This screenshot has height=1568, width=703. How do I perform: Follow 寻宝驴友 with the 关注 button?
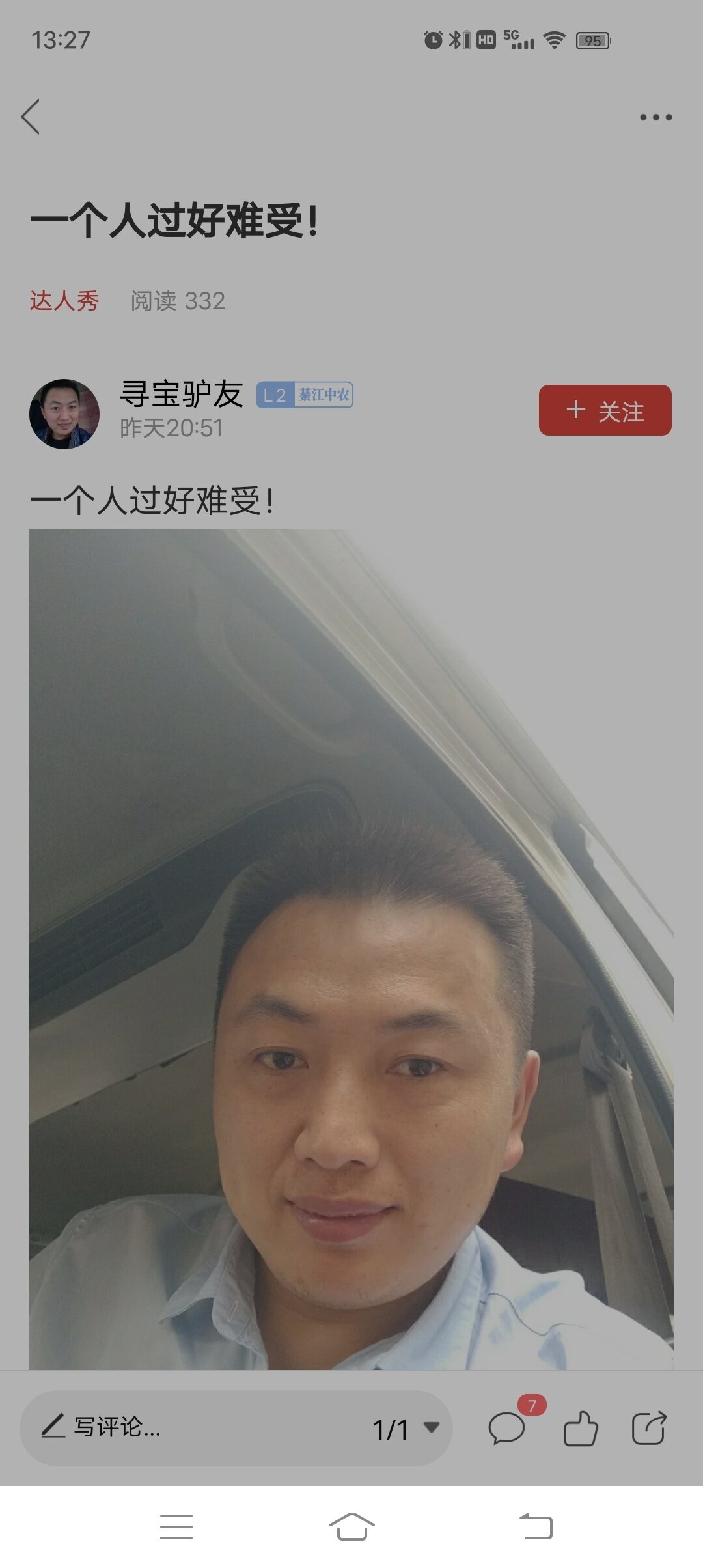pos(605,410)
